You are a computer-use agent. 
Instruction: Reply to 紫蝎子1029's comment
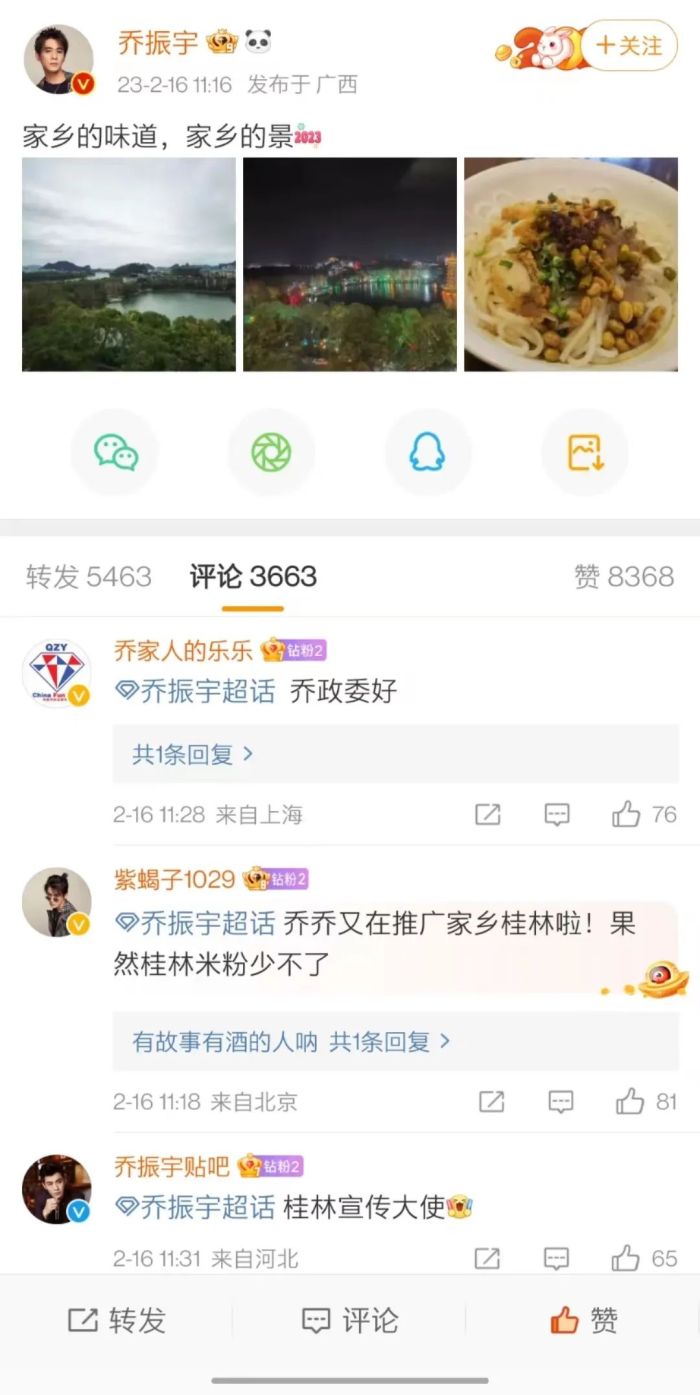(561, 1102)
